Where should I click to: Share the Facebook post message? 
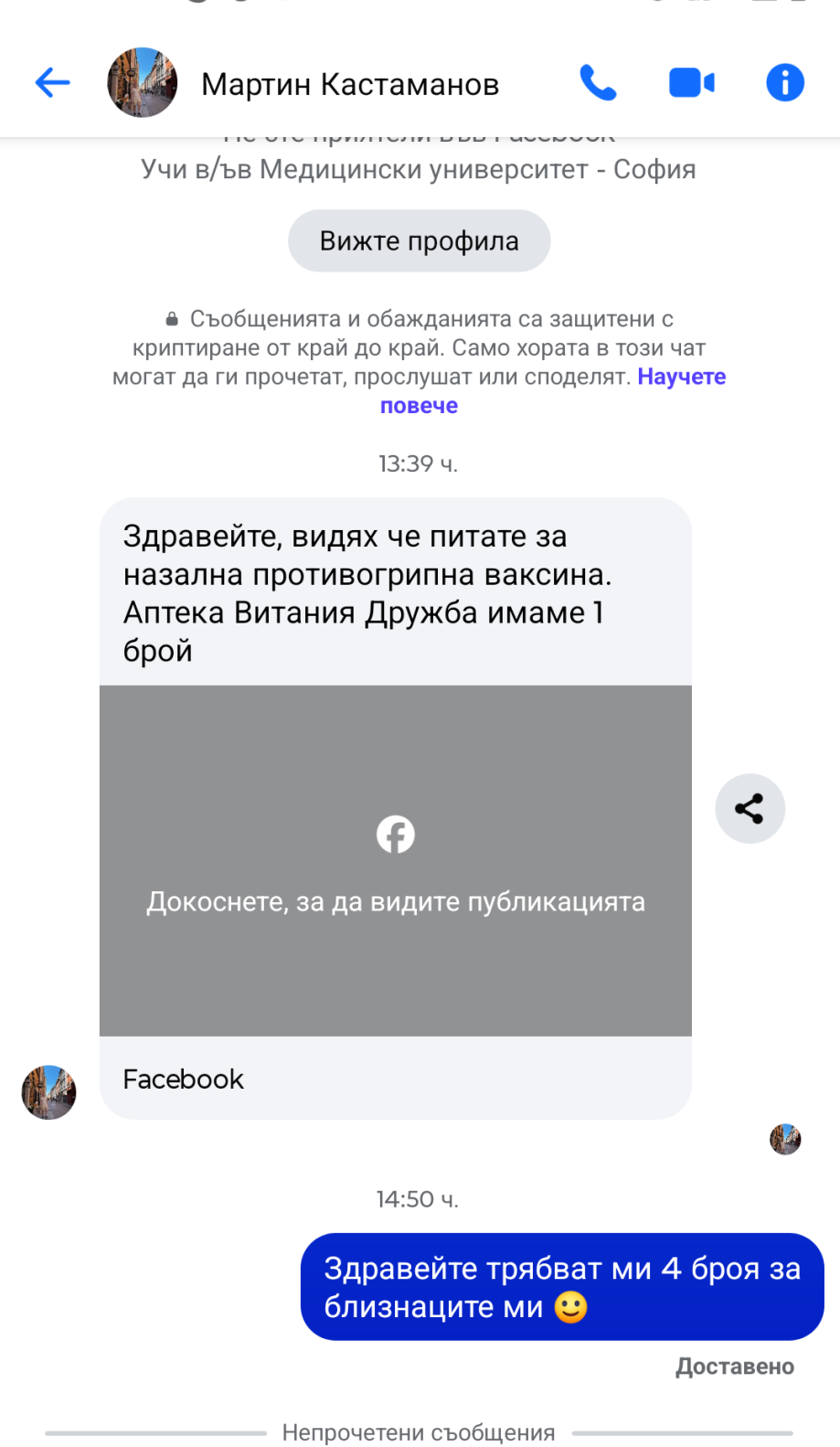[750, 809]
